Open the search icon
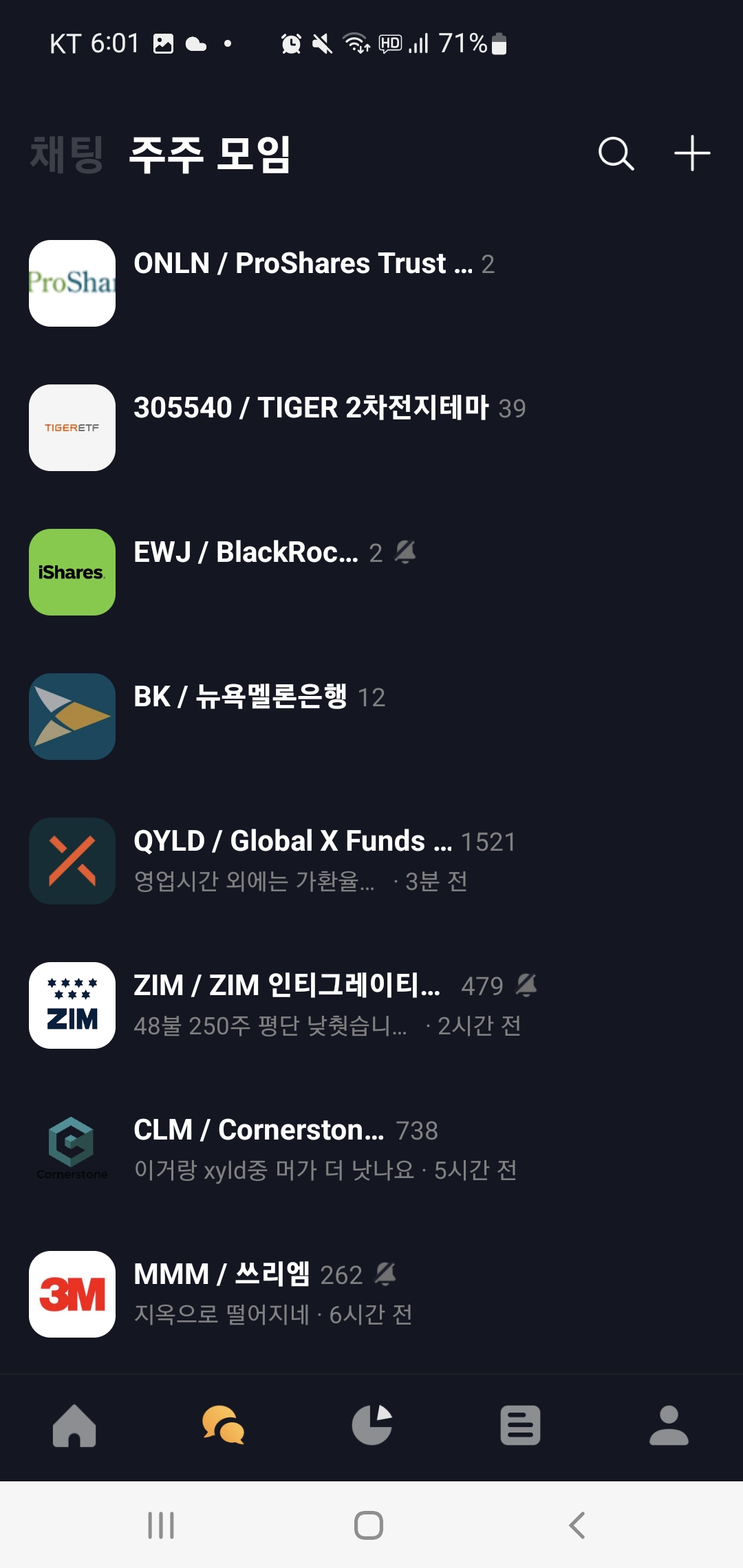 pyautogui.click(x=616, y=153)
